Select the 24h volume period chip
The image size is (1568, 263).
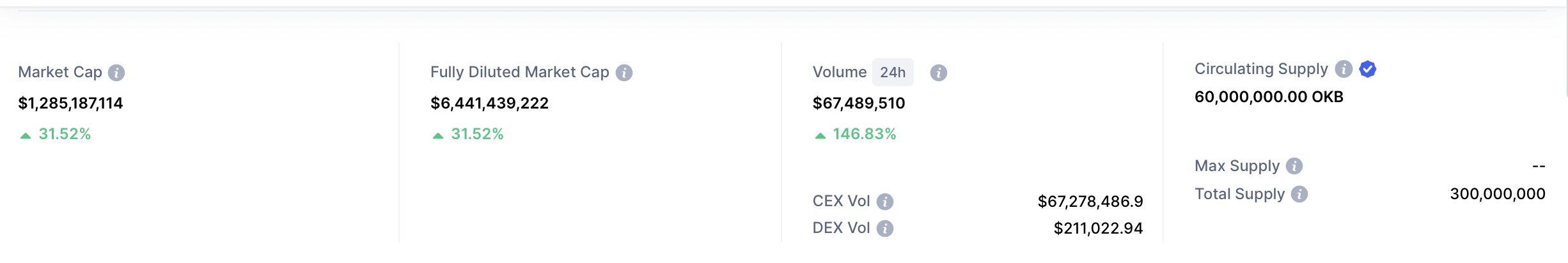(893, 72)
